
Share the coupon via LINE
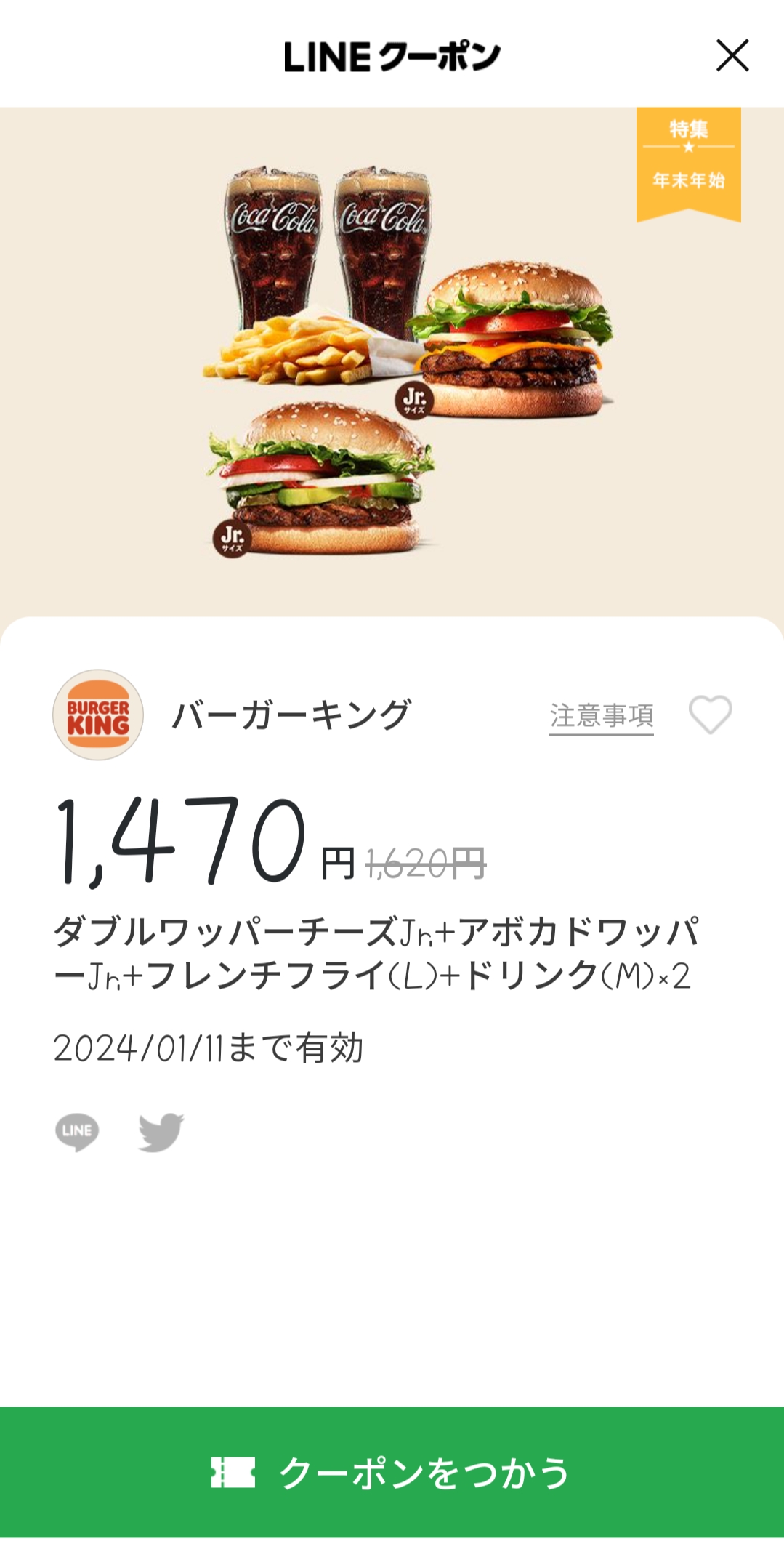[77, 1131]
